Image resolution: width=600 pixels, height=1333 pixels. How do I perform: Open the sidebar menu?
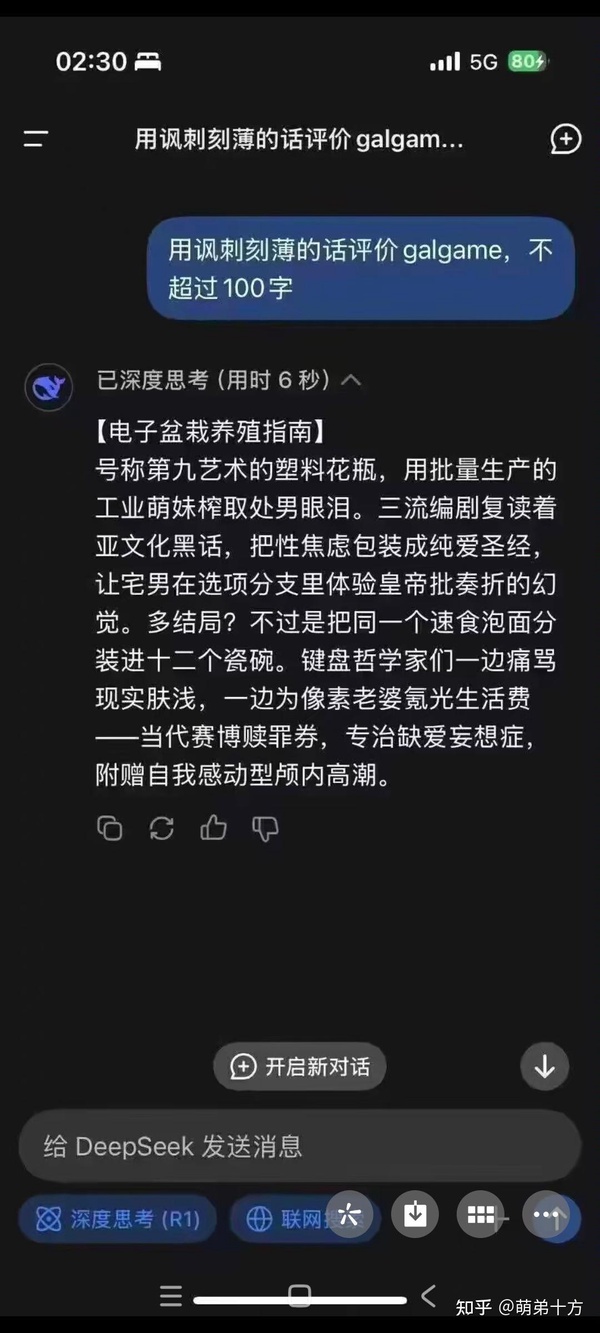click(x=36, y=139)
